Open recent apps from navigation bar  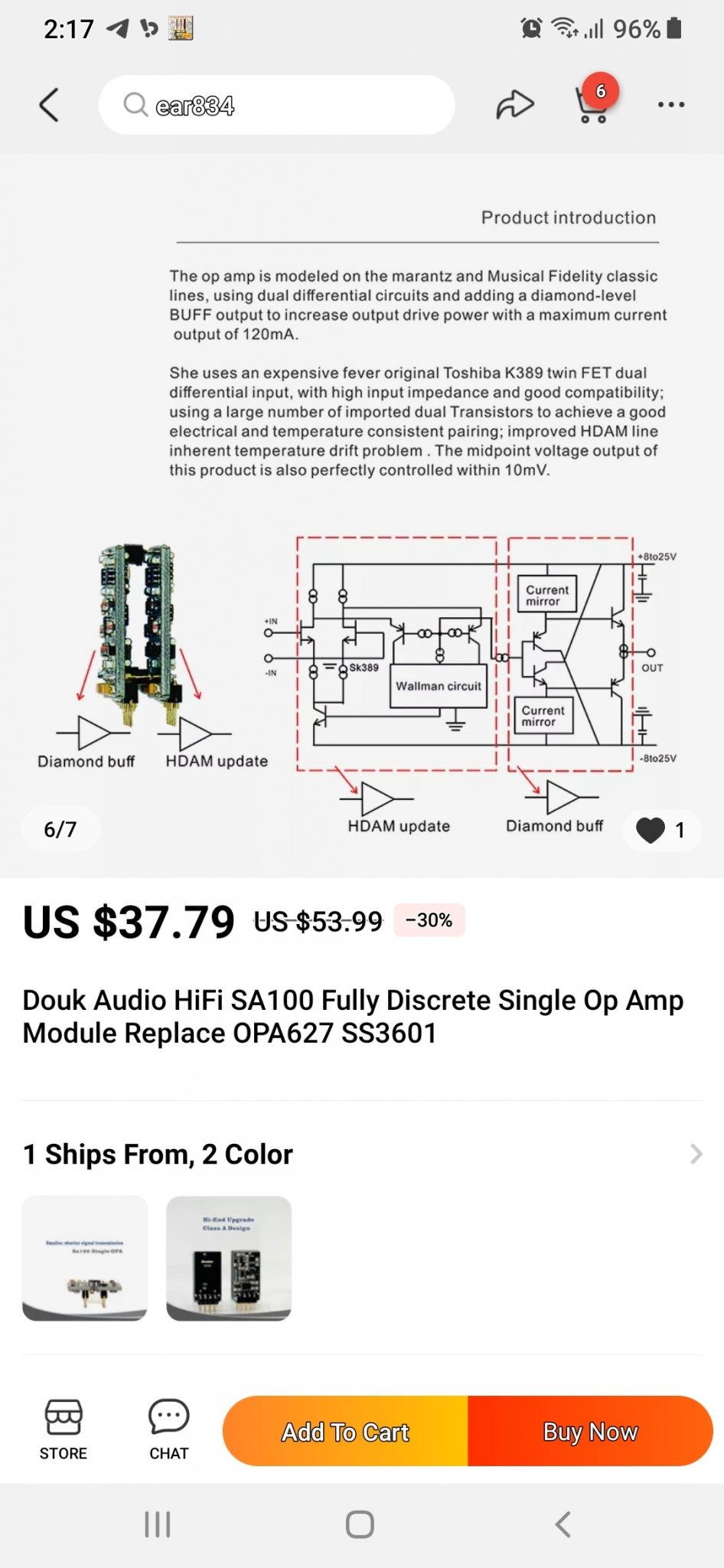158,1524
